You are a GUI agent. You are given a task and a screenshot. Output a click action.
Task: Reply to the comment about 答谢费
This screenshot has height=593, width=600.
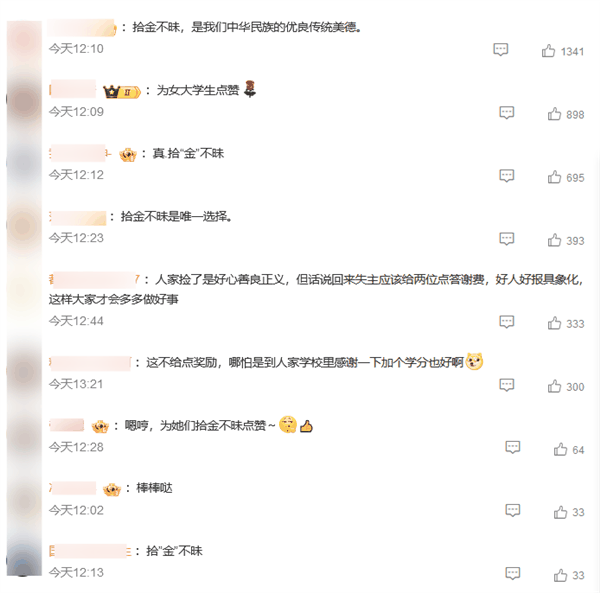[x=507, y=323]
